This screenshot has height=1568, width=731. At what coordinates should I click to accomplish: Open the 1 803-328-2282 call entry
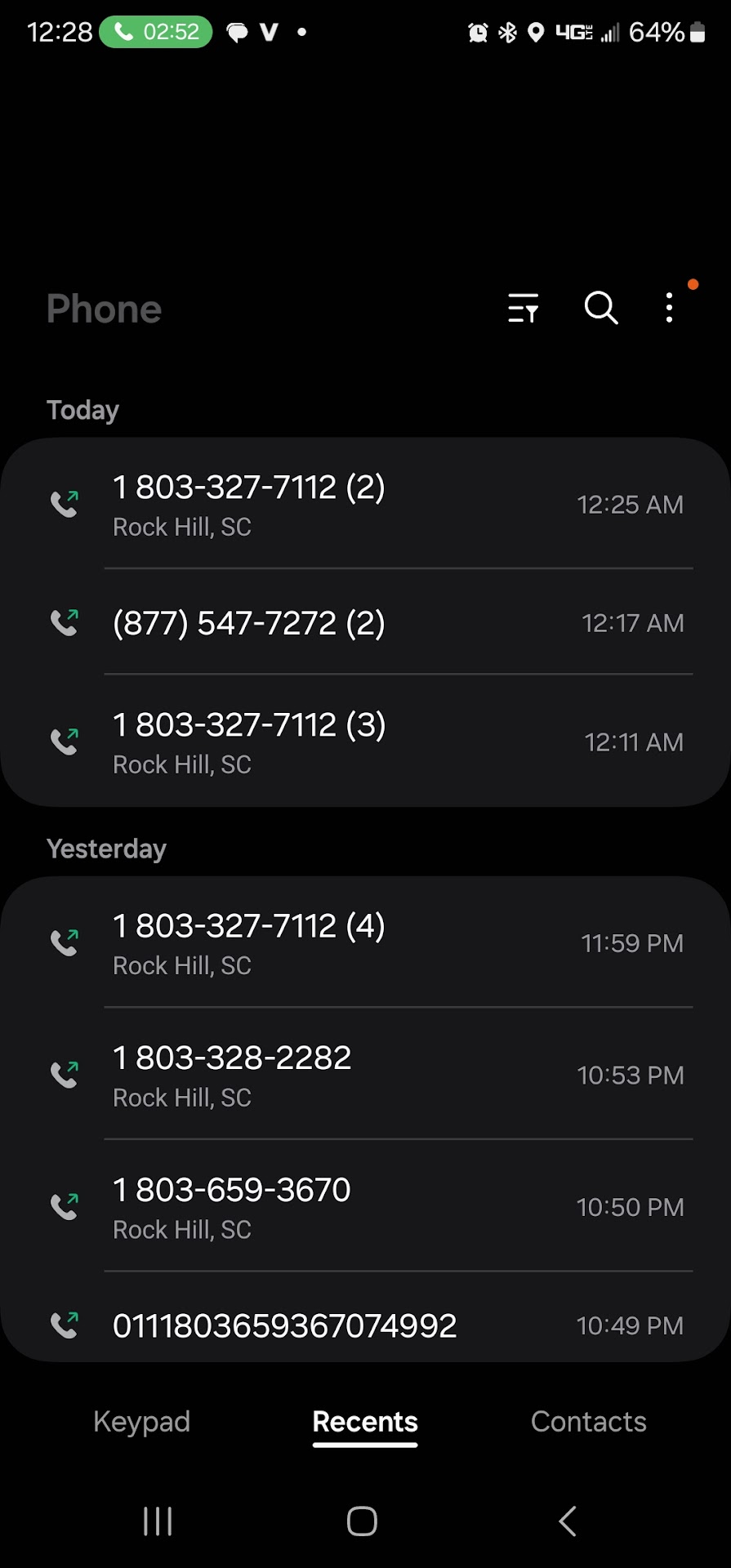365,1076
